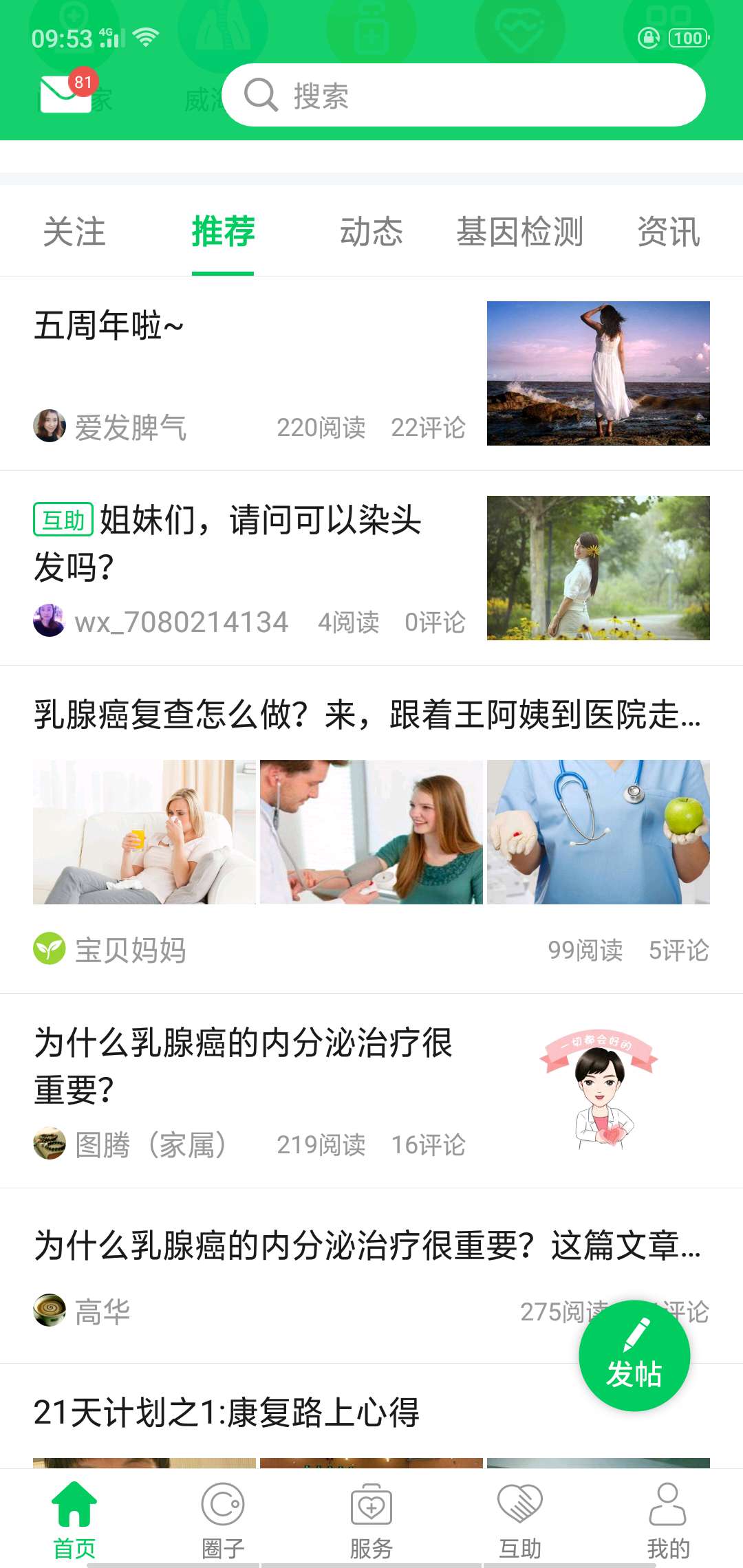Viewport: 743px width, 1568px height.
Task: Open the 基因检测 tab
Action: coord(520,232)
